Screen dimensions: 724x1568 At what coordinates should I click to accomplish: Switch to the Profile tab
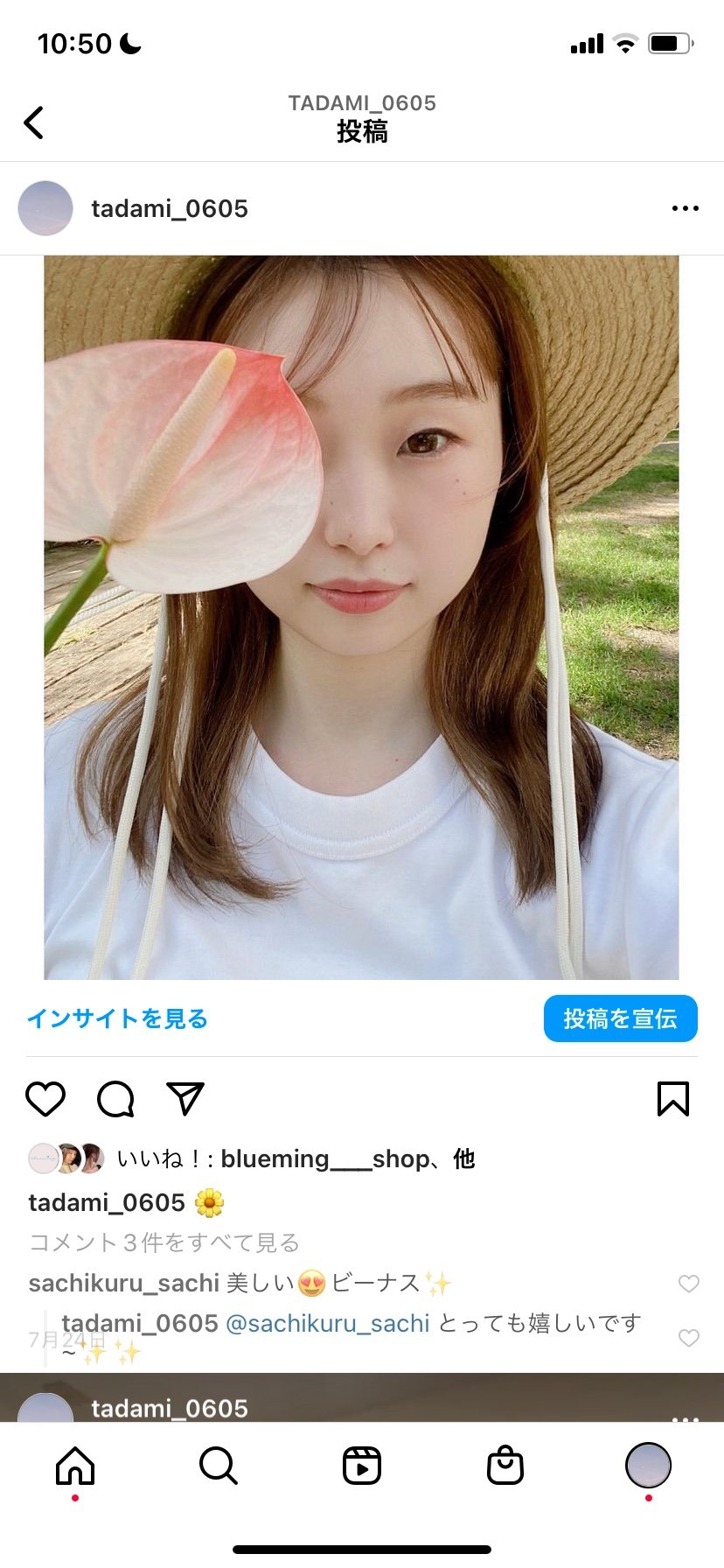648,1466
